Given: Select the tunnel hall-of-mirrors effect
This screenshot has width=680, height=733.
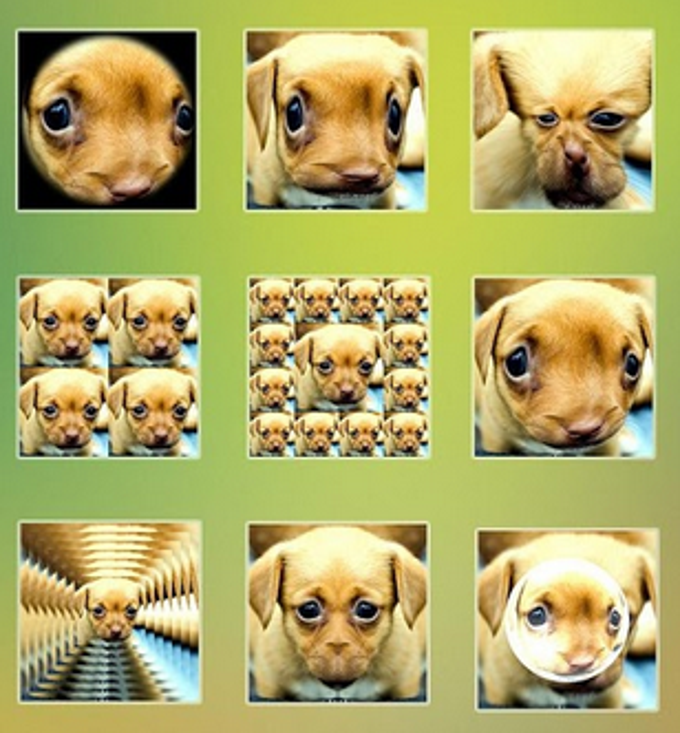Looking at the screenshot, I should pyautogui.click(x=108, y=610).
